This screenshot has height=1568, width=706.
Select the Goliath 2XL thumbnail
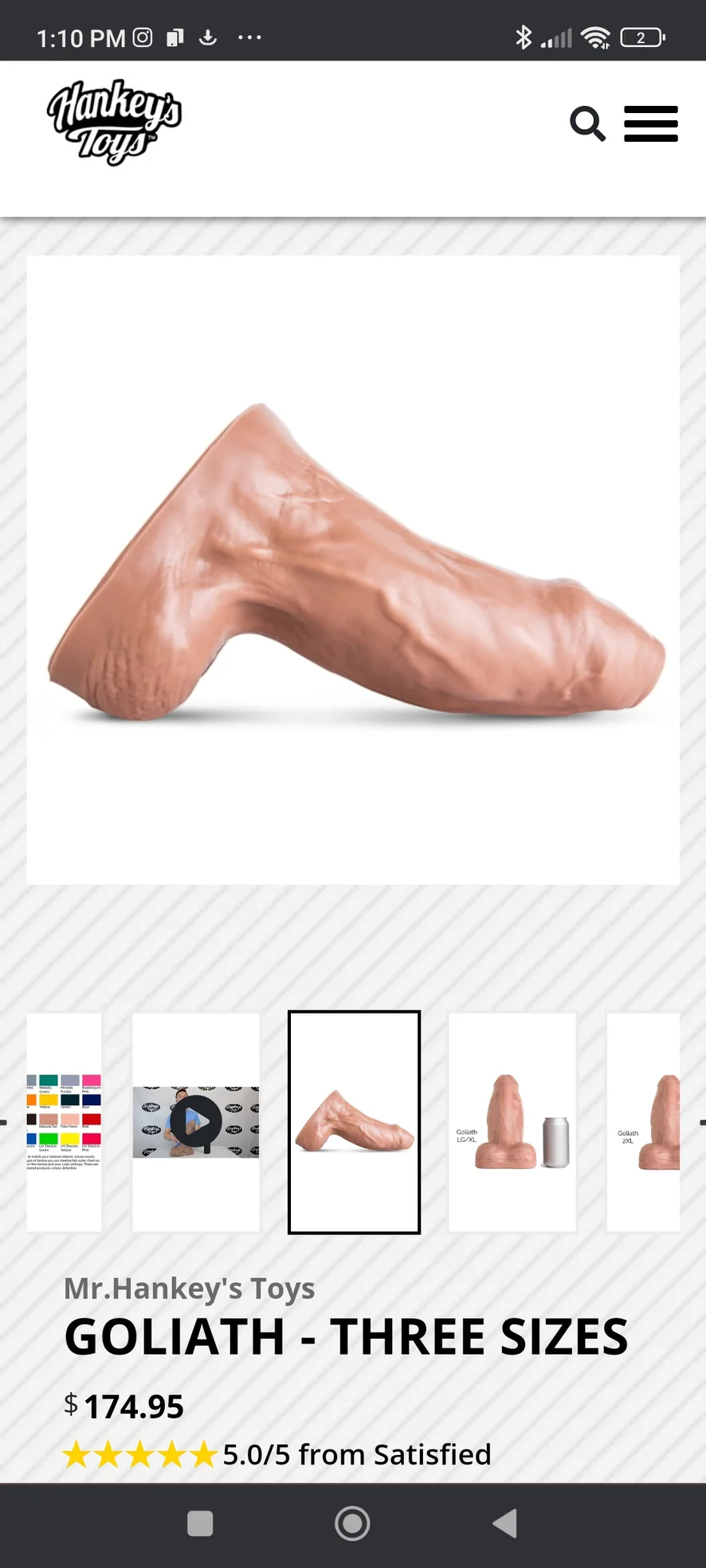(x=644, y=1121)
